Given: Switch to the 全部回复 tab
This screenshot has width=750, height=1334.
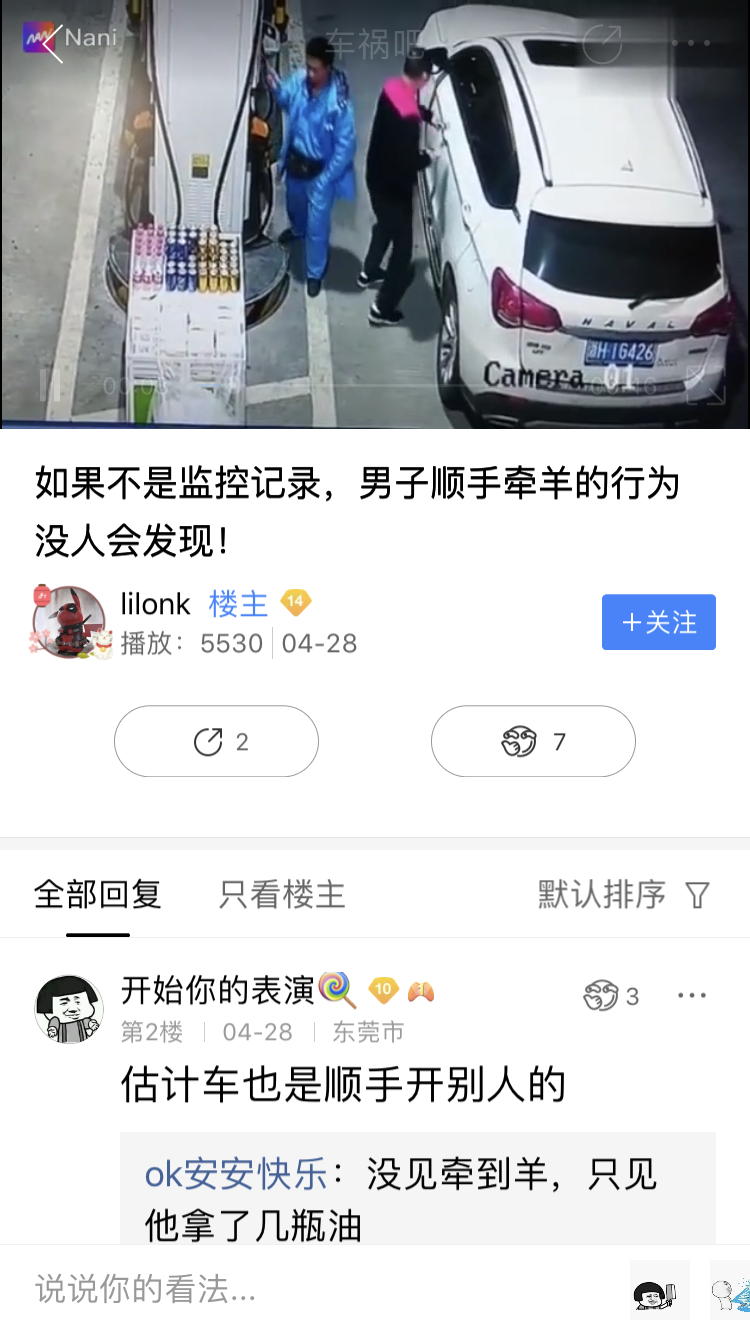Looking at the screenshot, I should click(98, 894).
